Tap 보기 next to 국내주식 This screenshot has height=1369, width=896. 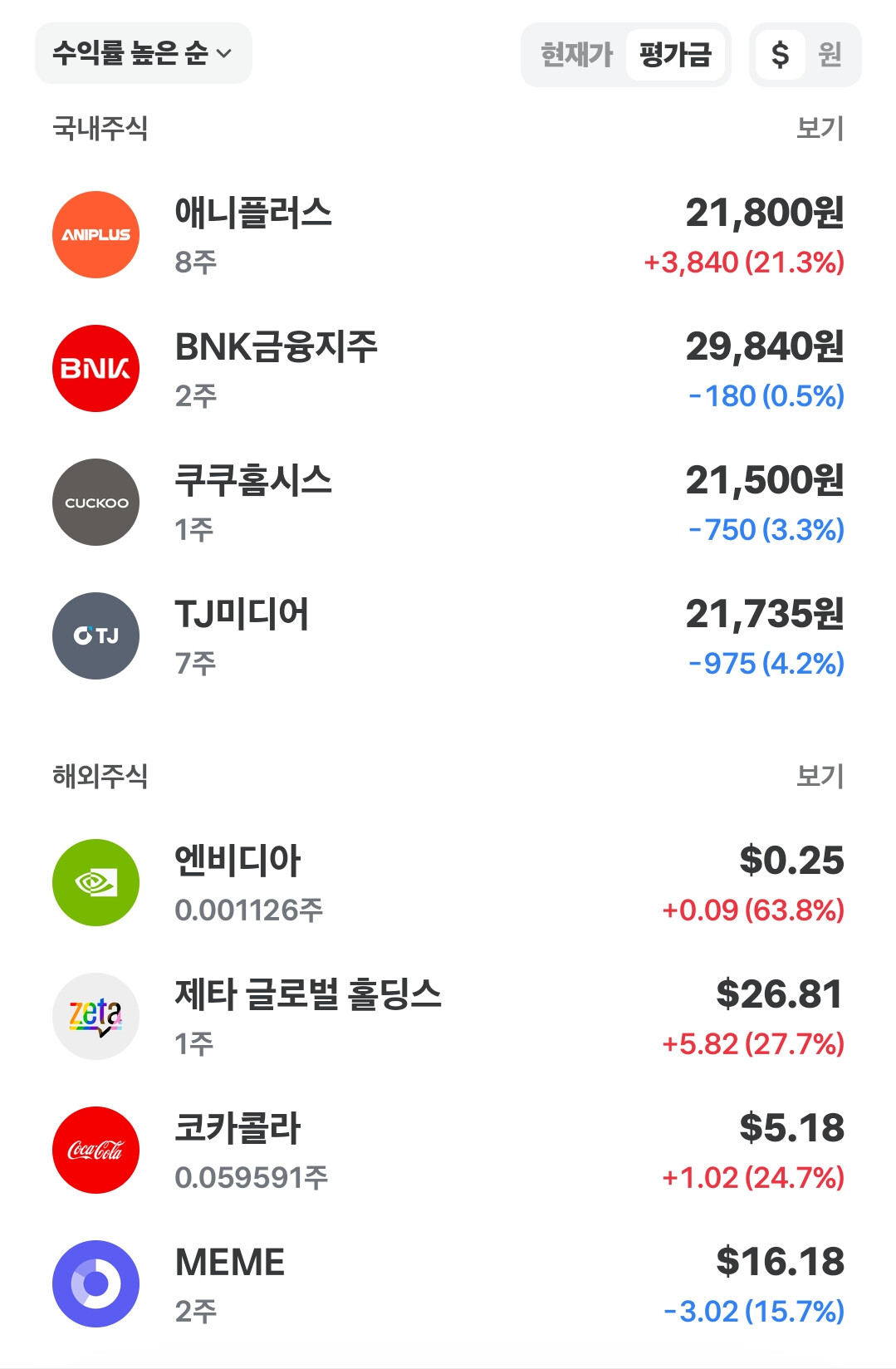pyautogui.click(x=820, y=128)
